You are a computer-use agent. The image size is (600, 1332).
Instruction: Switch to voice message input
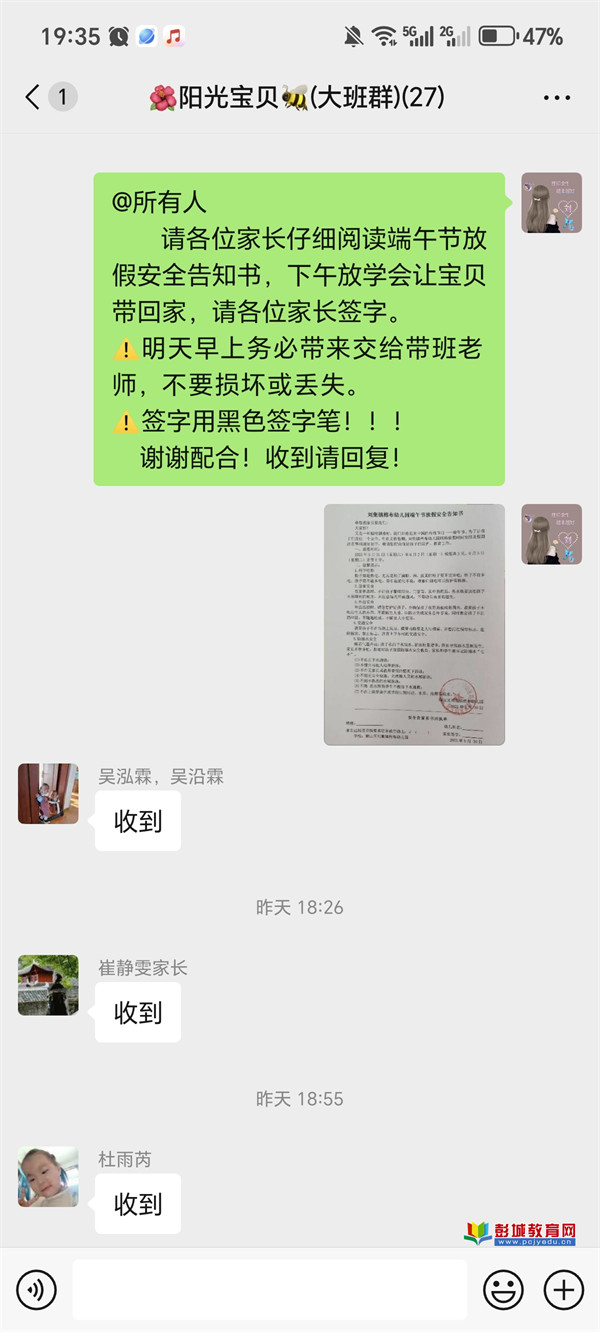coord(36,1290)
